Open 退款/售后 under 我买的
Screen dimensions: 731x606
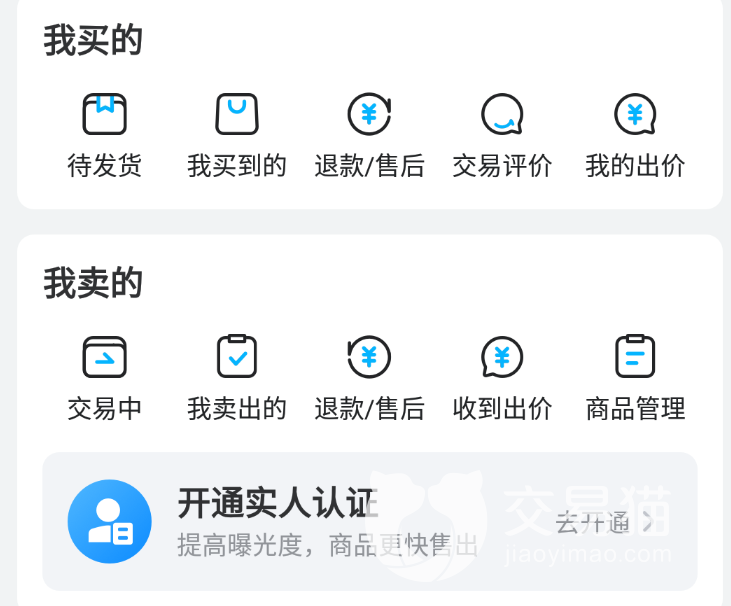click(x=369, y=135)
